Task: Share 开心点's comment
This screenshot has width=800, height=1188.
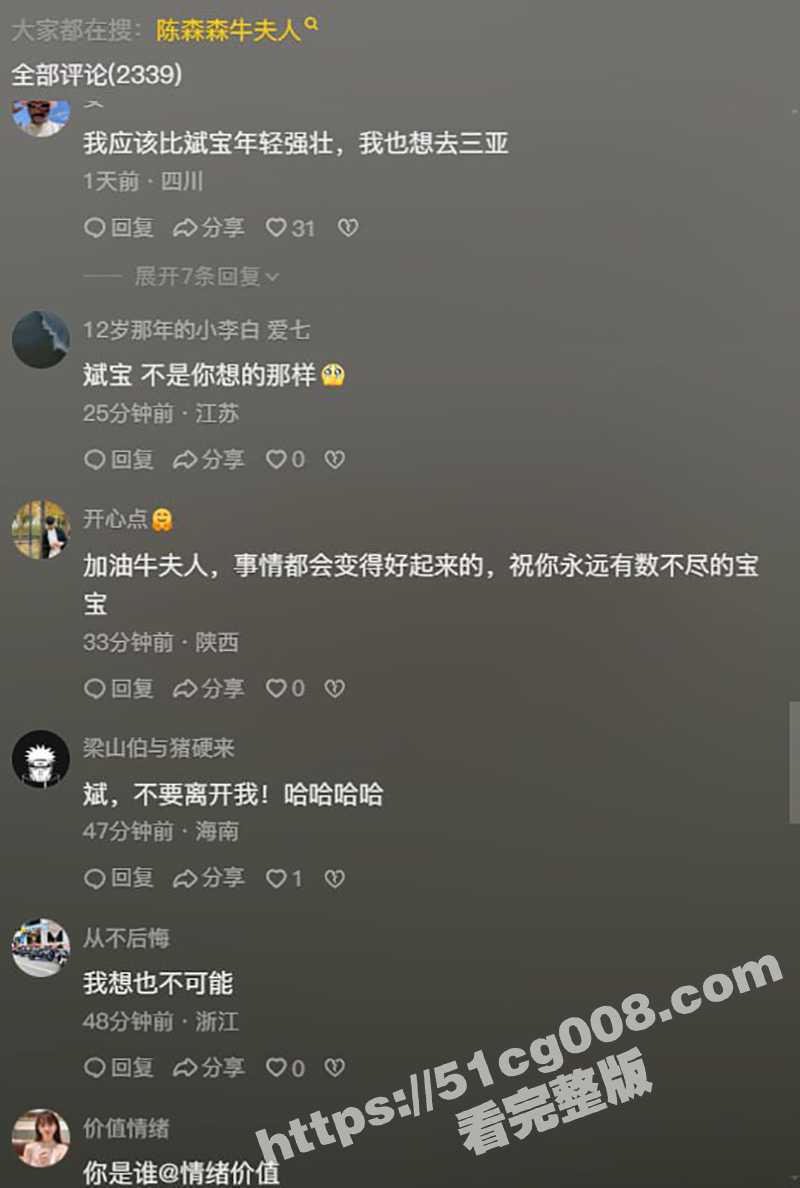Action: tap(209, 688)
